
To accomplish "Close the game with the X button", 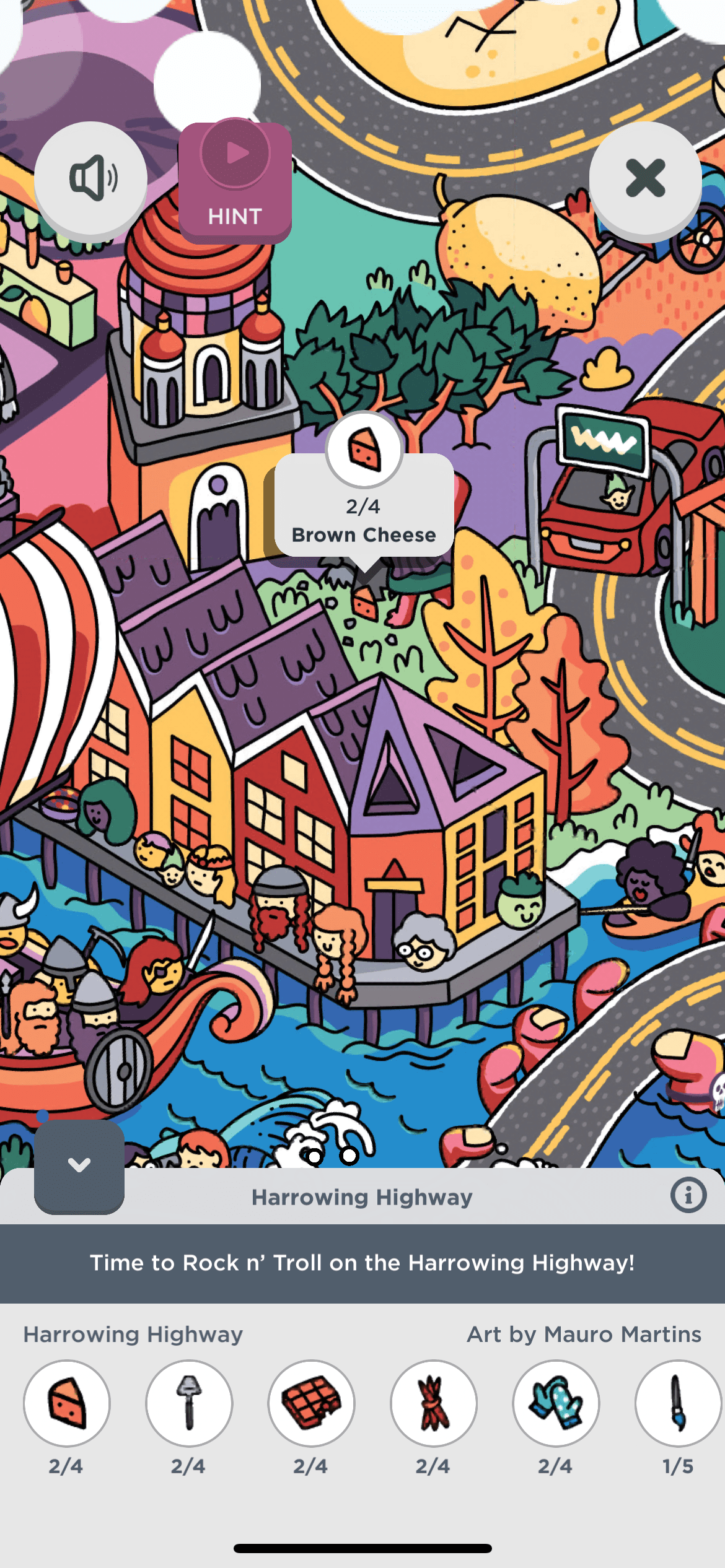I will 645,178.
